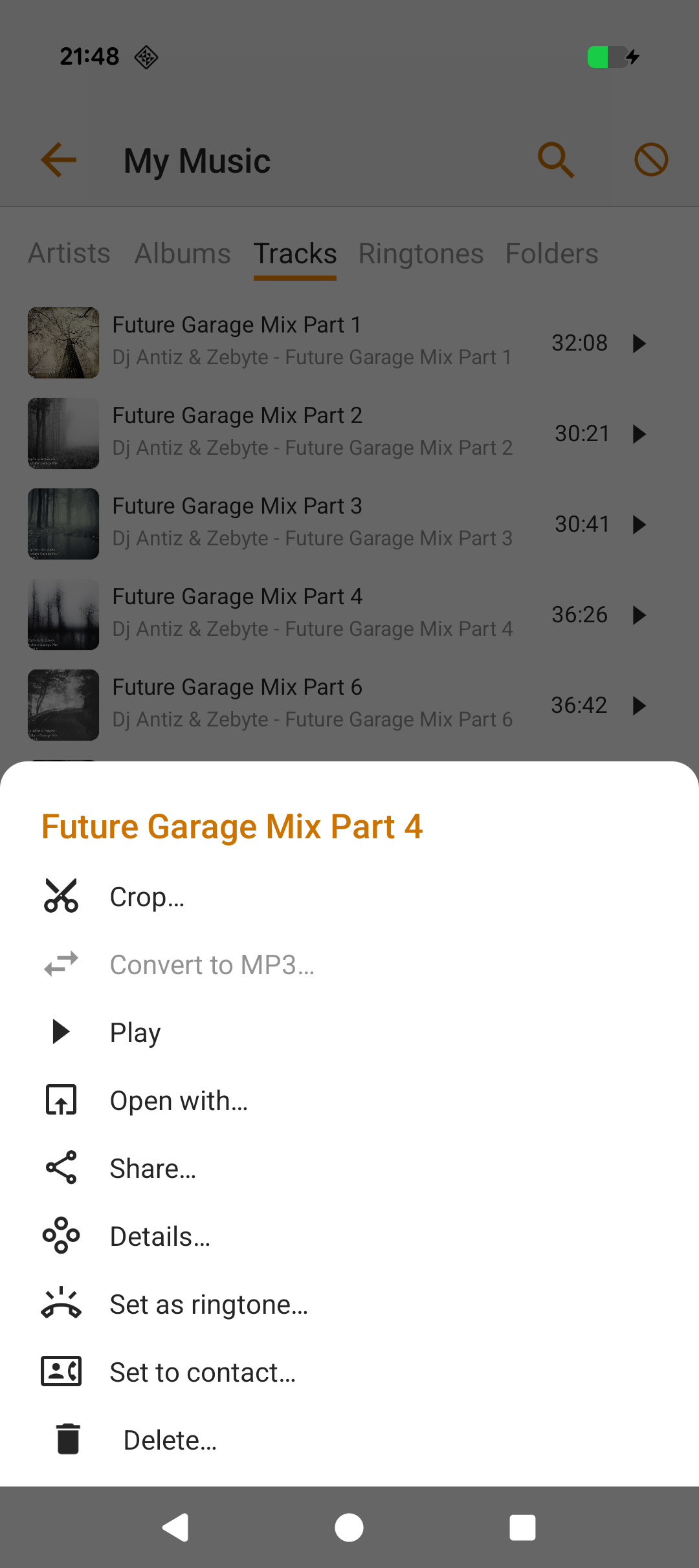Click the block icon in the top bar
Viewport: 699px width, 1568px height.
(x=650, y=159)
